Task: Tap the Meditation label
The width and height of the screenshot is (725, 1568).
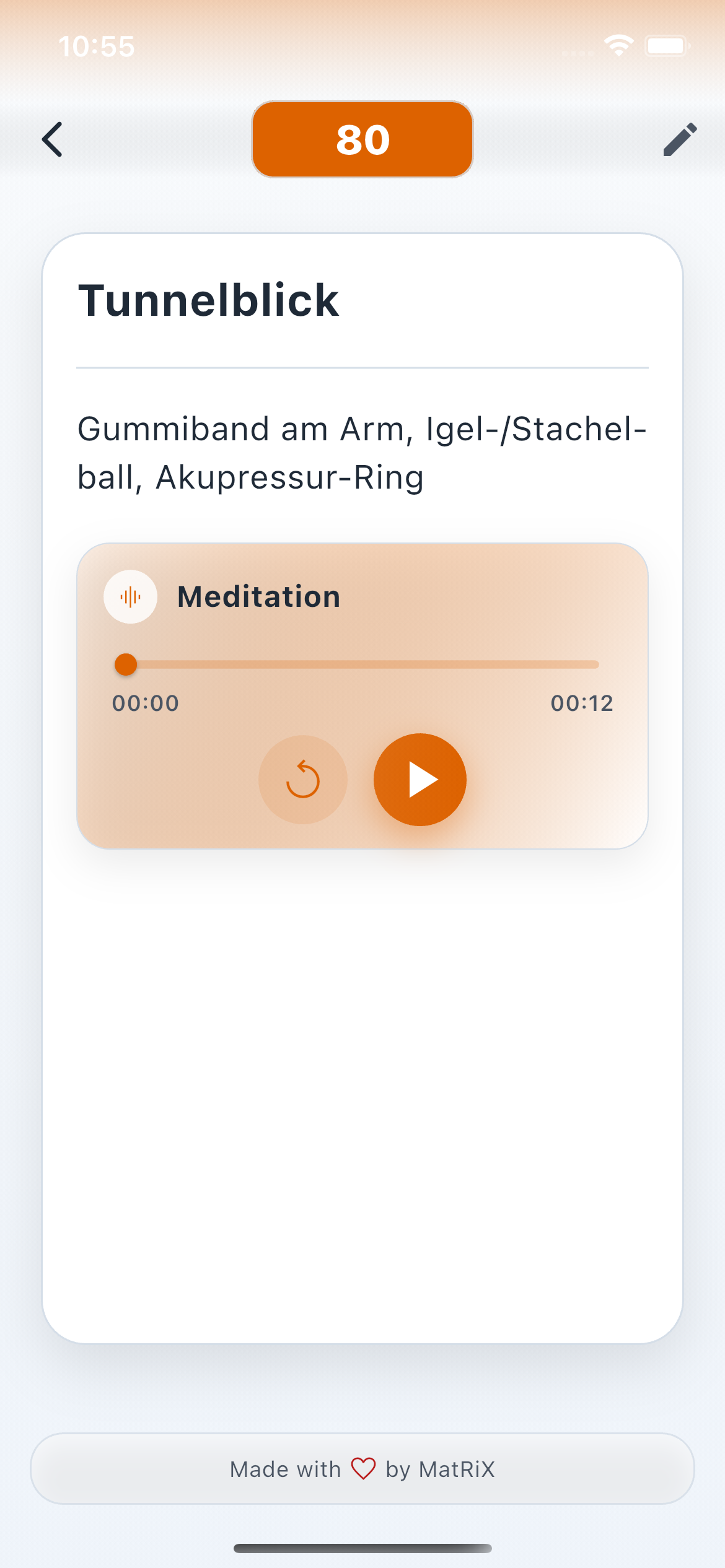Action: click(258, 596)
